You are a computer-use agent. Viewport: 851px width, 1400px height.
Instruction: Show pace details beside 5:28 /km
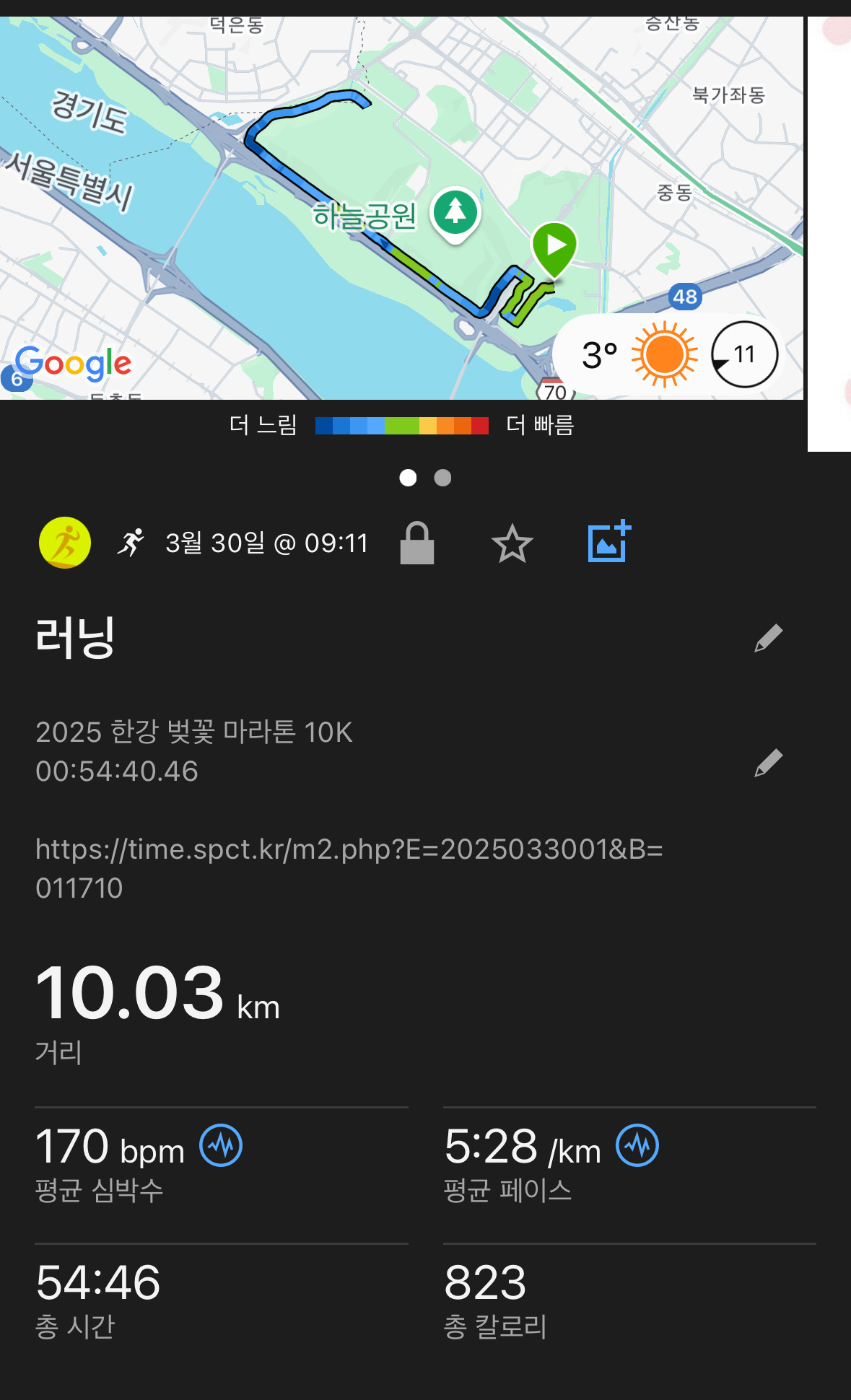637,1145
